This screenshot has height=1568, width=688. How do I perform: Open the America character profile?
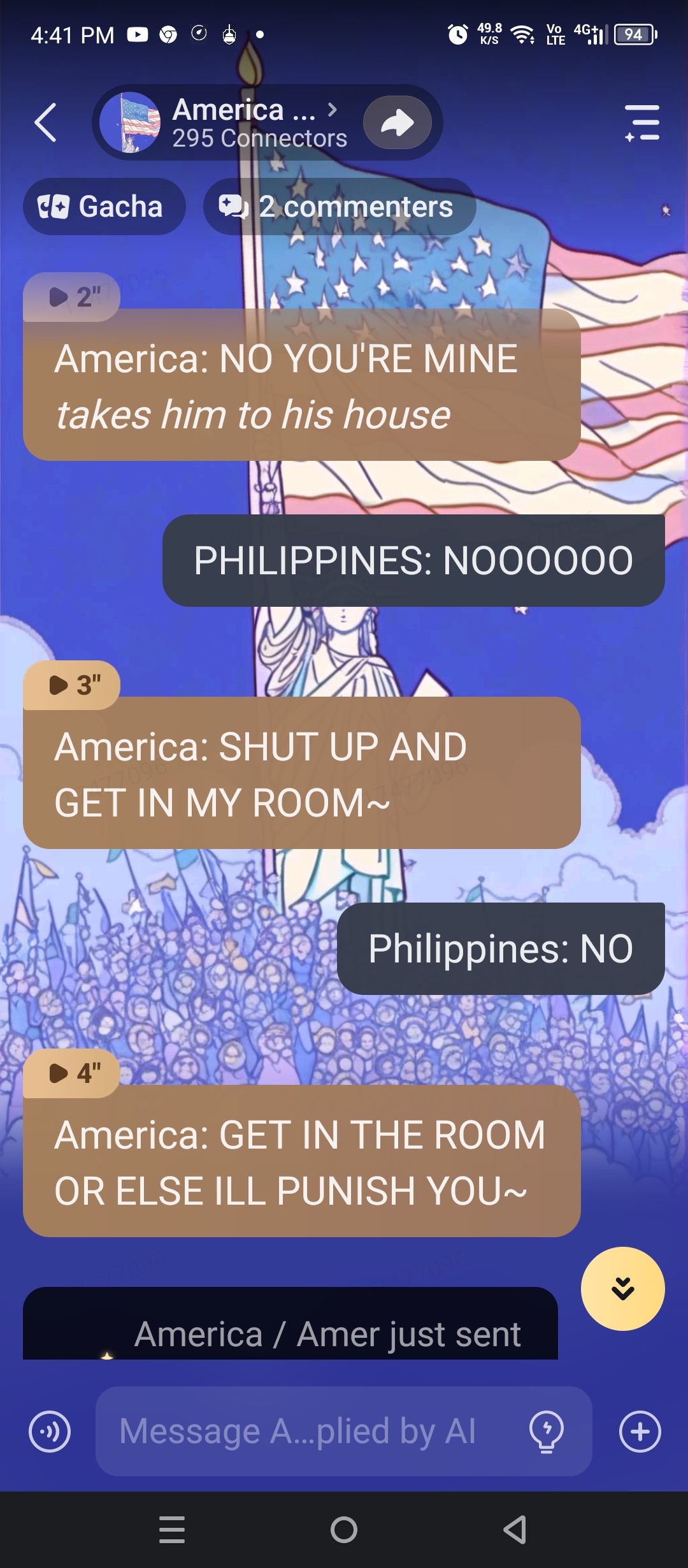[223, 122]
